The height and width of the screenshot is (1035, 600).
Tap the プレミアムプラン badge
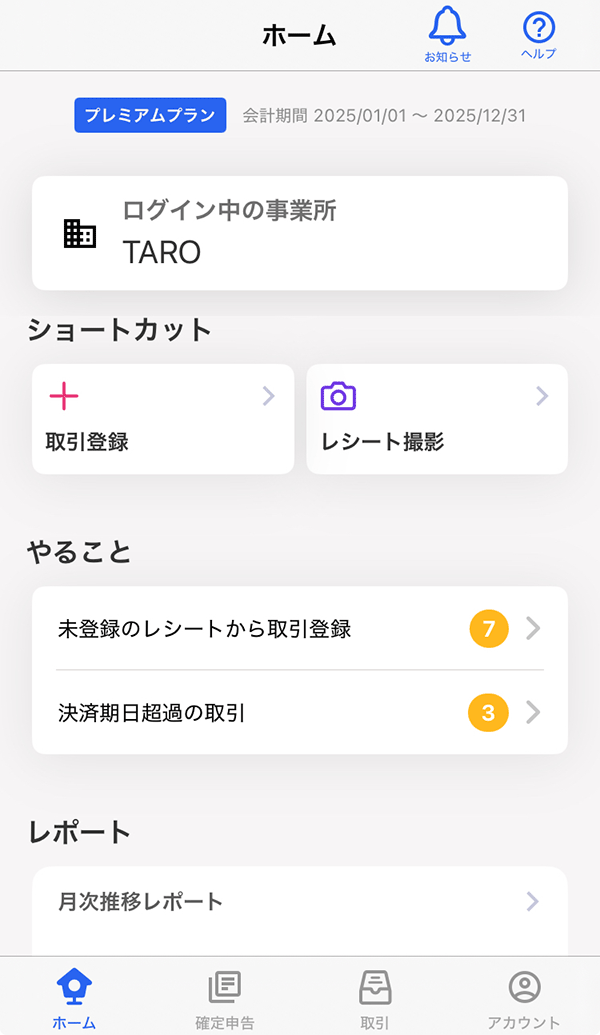[x=150, y=115]
